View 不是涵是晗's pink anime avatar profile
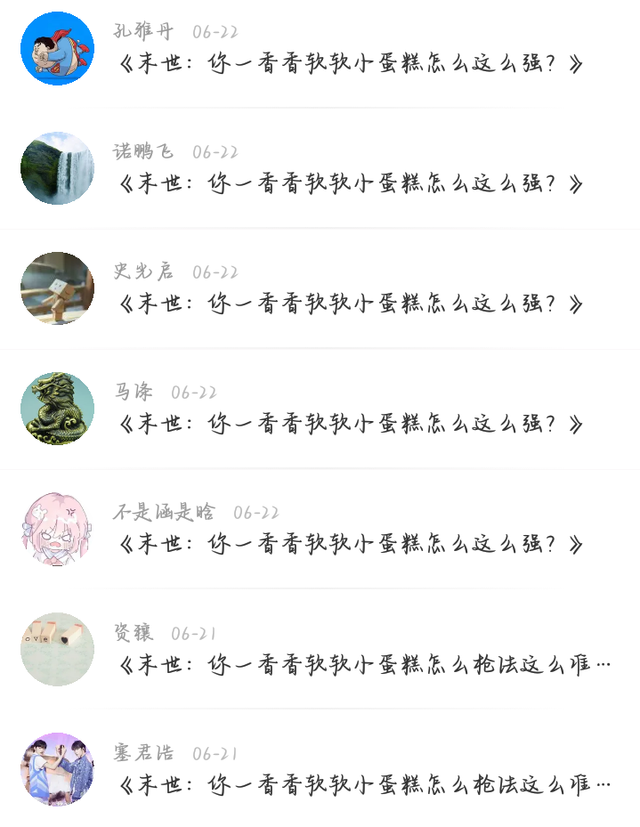 (x=58, y=529)
